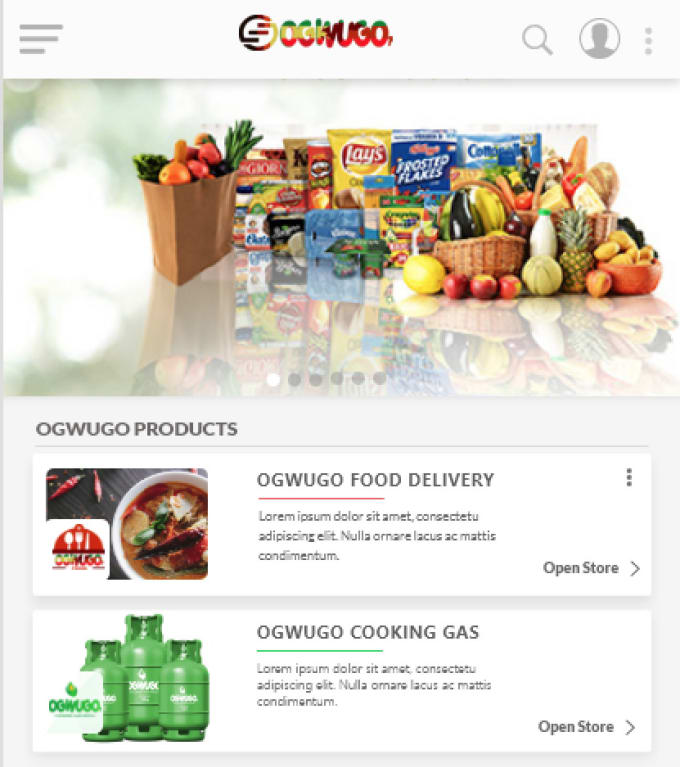Open the search icon
The image size is (680, 767).
[x=537, y=40]
